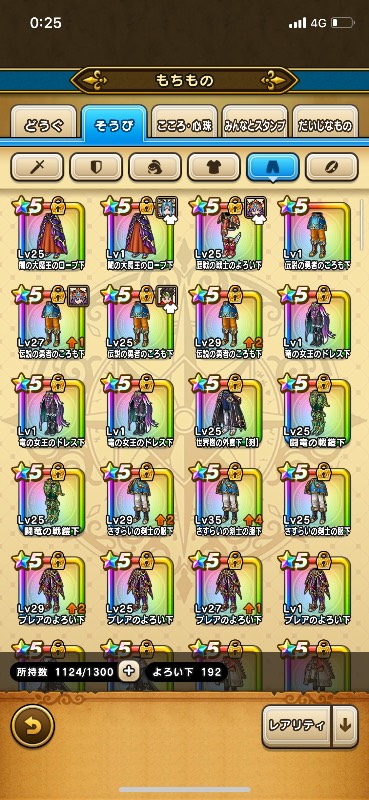Go back with the round return arrow
This screenshot has height=800, width=369.
33,726
